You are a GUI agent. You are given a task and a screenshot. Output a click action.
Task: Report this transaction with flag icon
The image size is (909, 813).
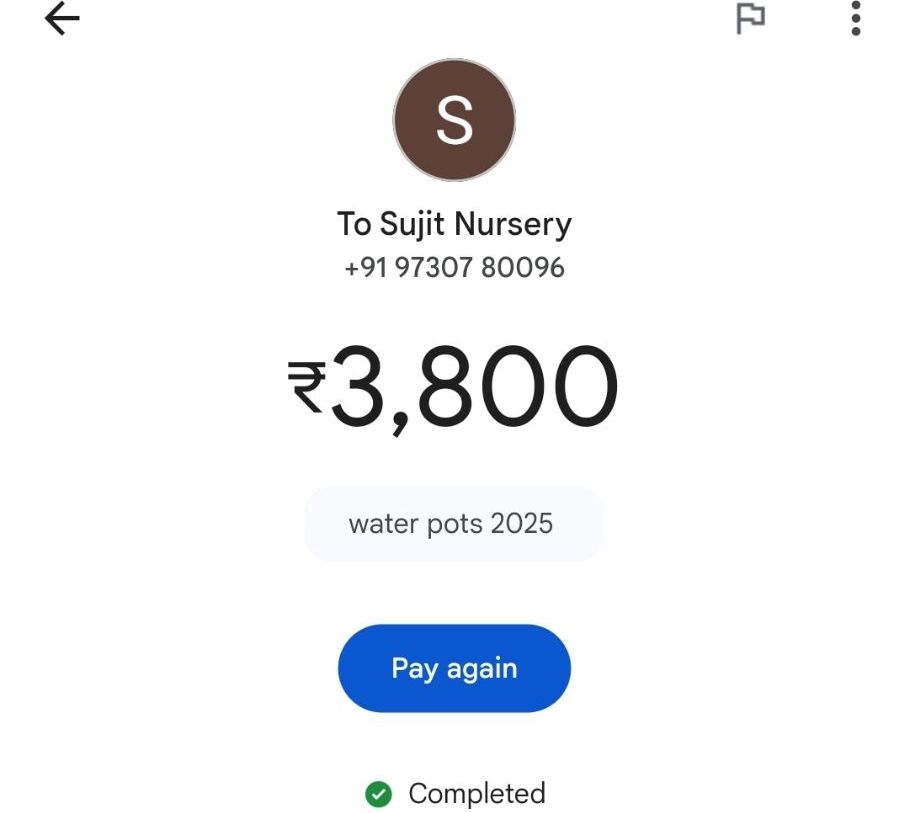(750, 19)
